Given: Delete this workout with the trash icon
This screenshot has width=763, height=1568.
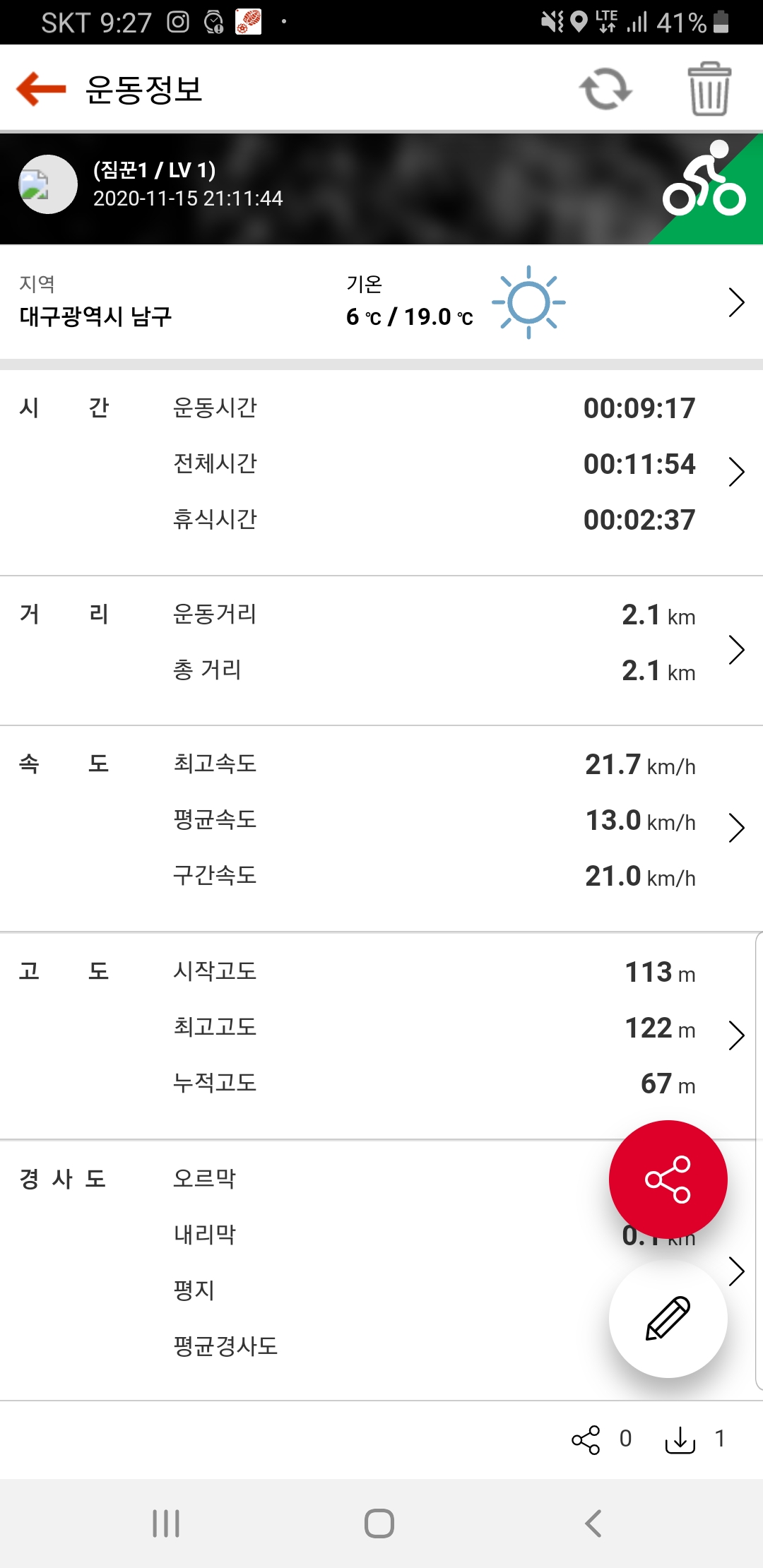Looking at the screenshot, I should 709,89.
